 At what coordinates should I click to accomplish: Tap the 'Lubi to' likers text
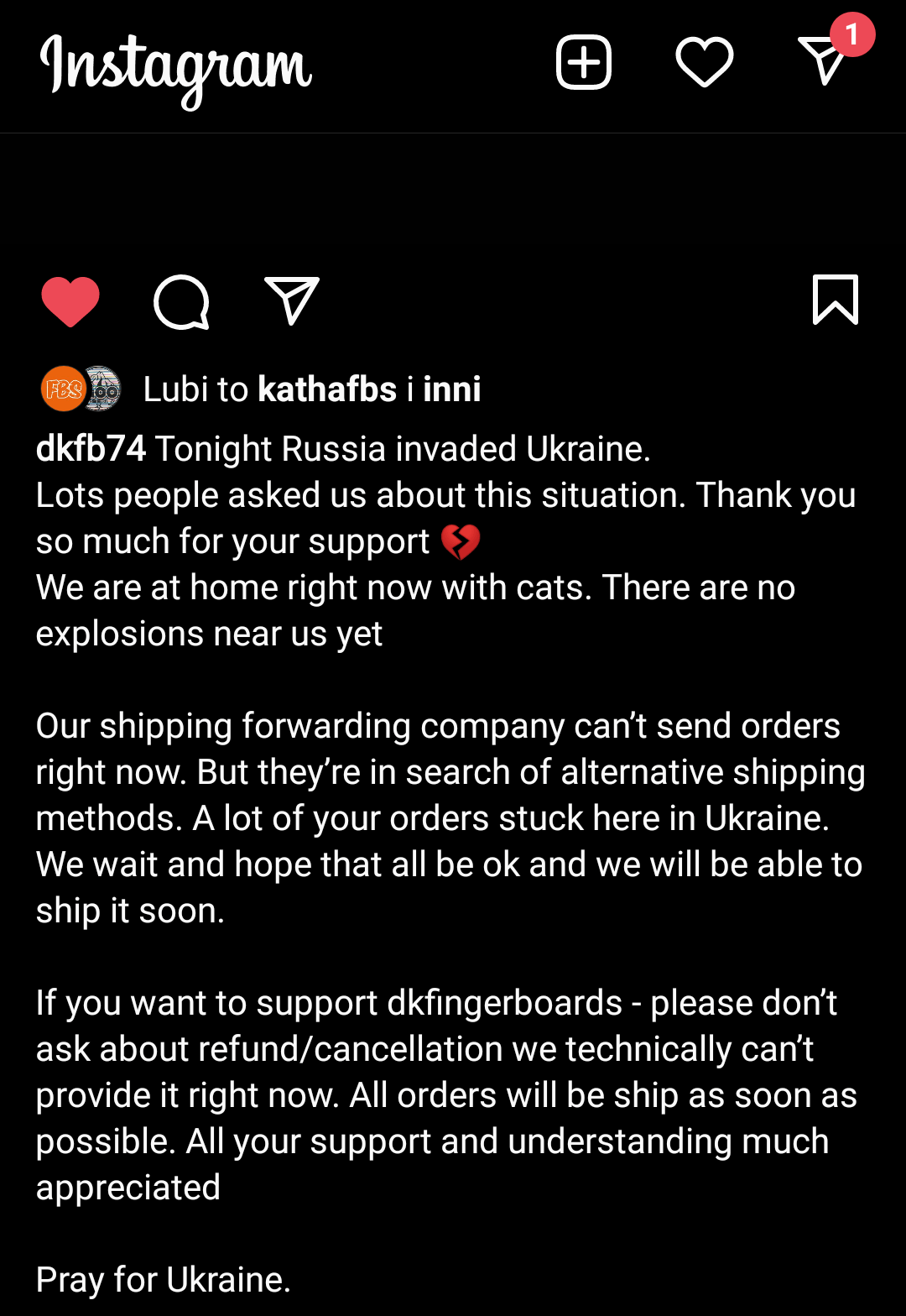click(197, 389)
